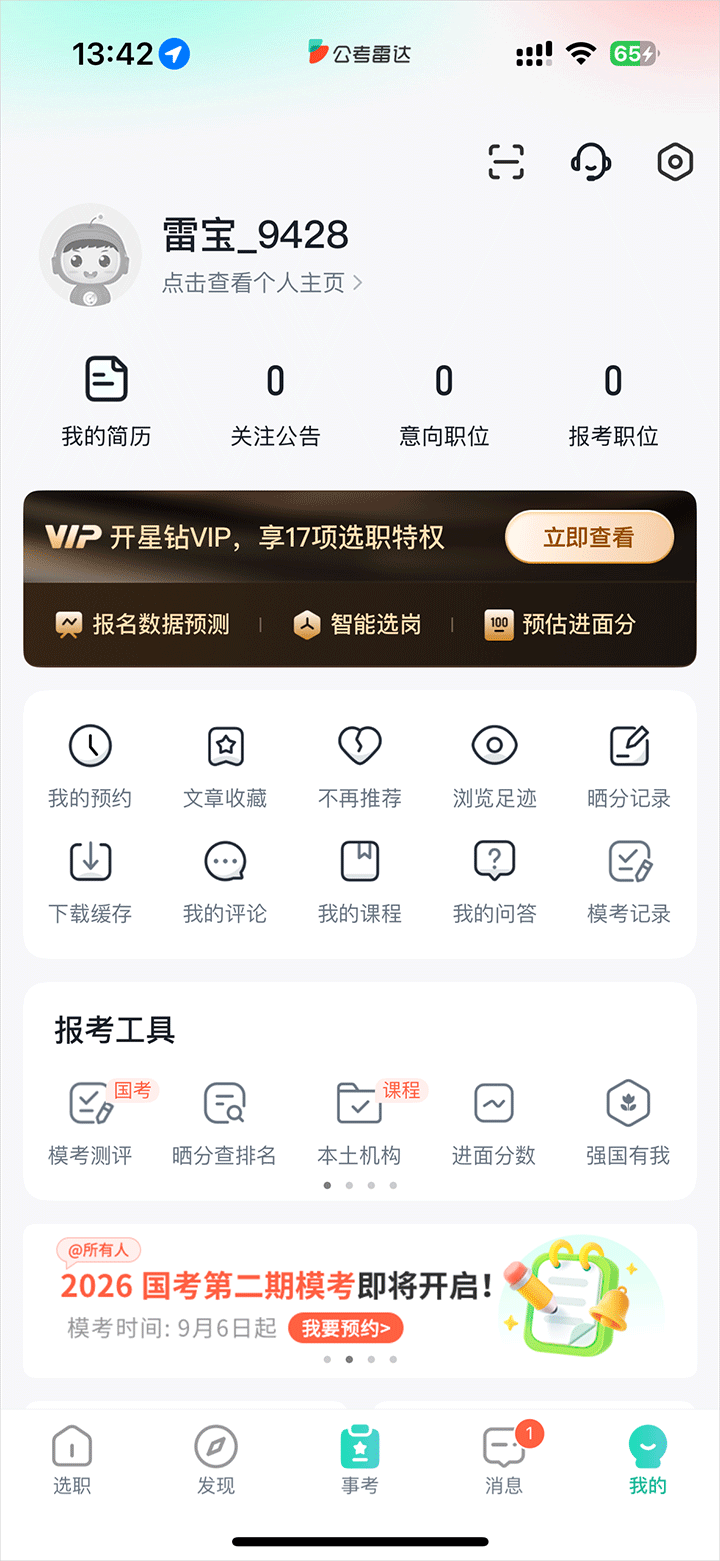Tap 立即查看 on VIP banner

tap(589, 537)
